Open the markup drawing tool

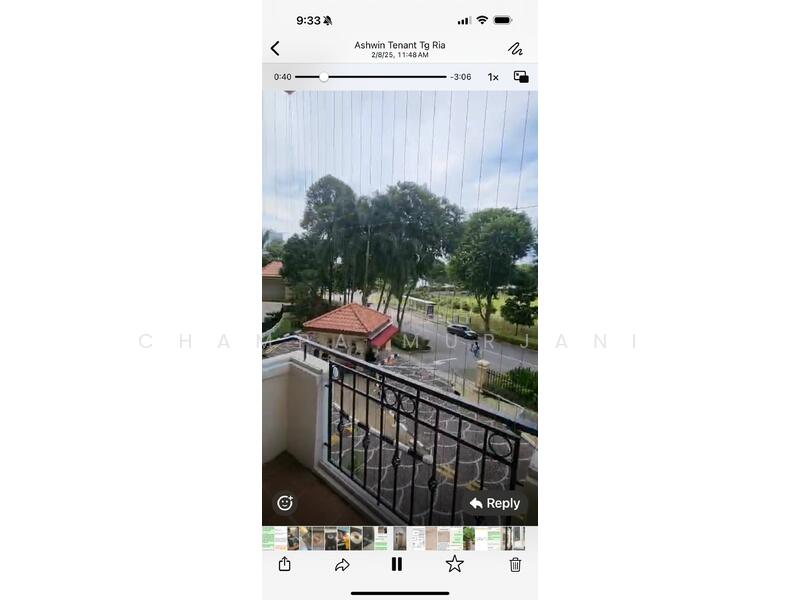coord(515,48)
